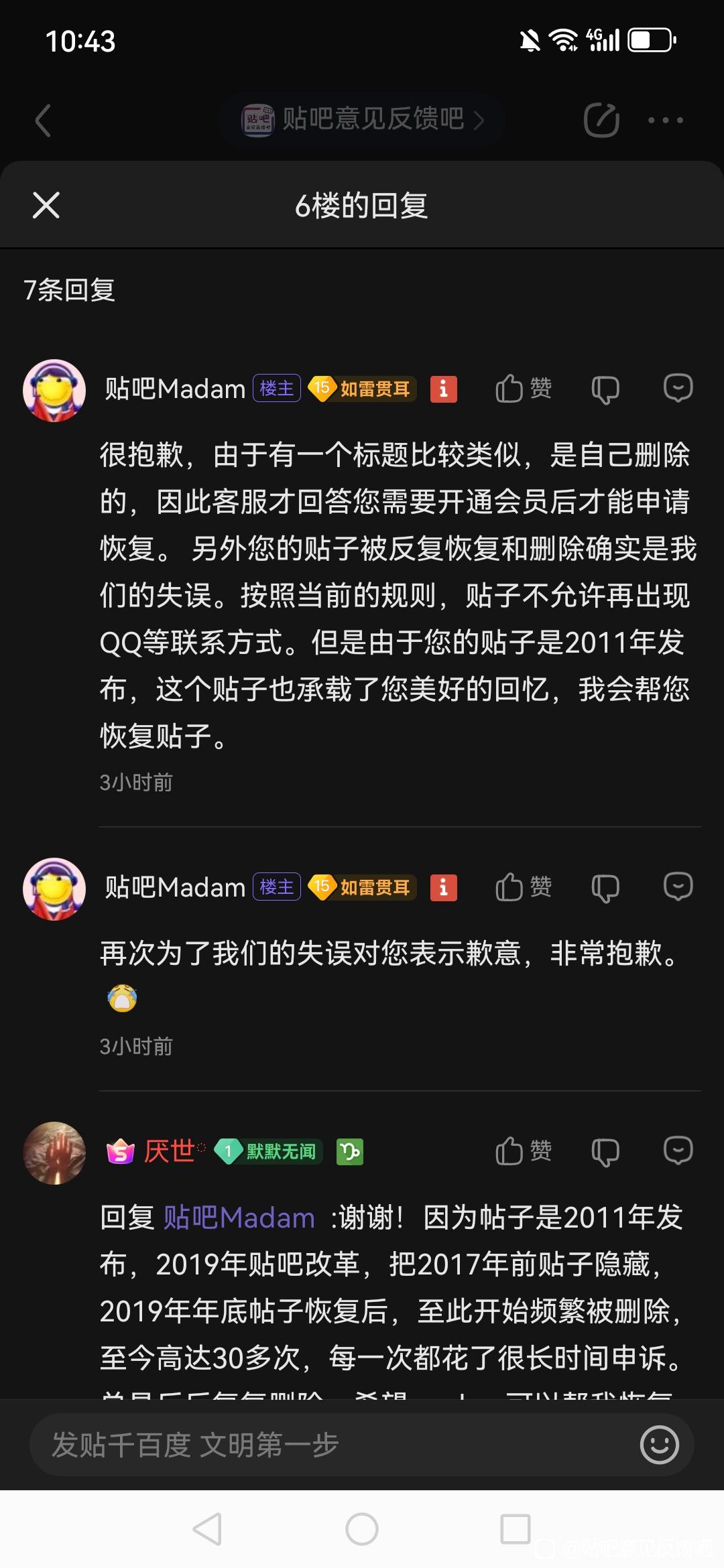This screenshot has width=724, height=1568.
Task: Like the reply starting with 很抱歉
Action: [x=523, y=389]
